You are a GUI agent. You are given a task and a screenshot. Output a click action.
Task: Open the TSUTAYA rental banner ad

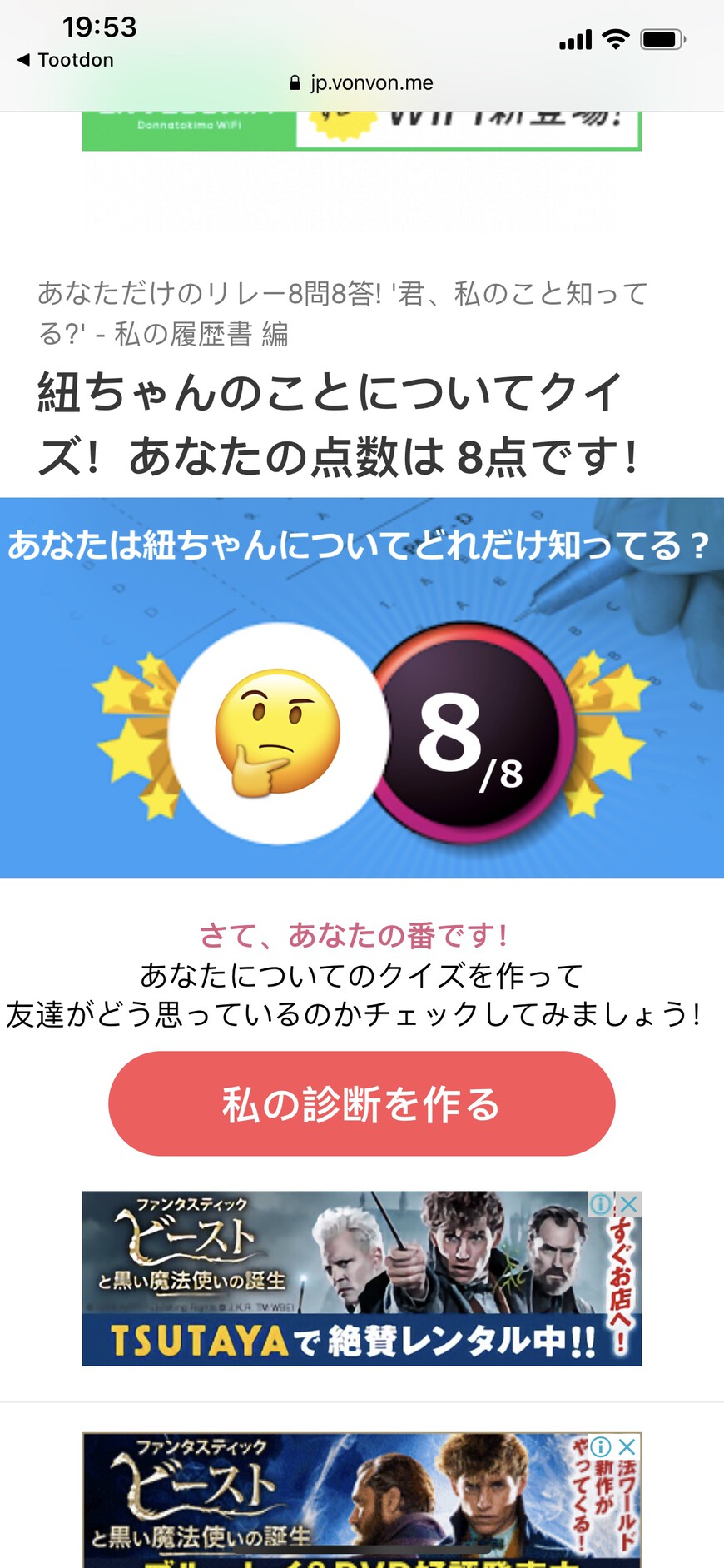tap(361, 1278)
